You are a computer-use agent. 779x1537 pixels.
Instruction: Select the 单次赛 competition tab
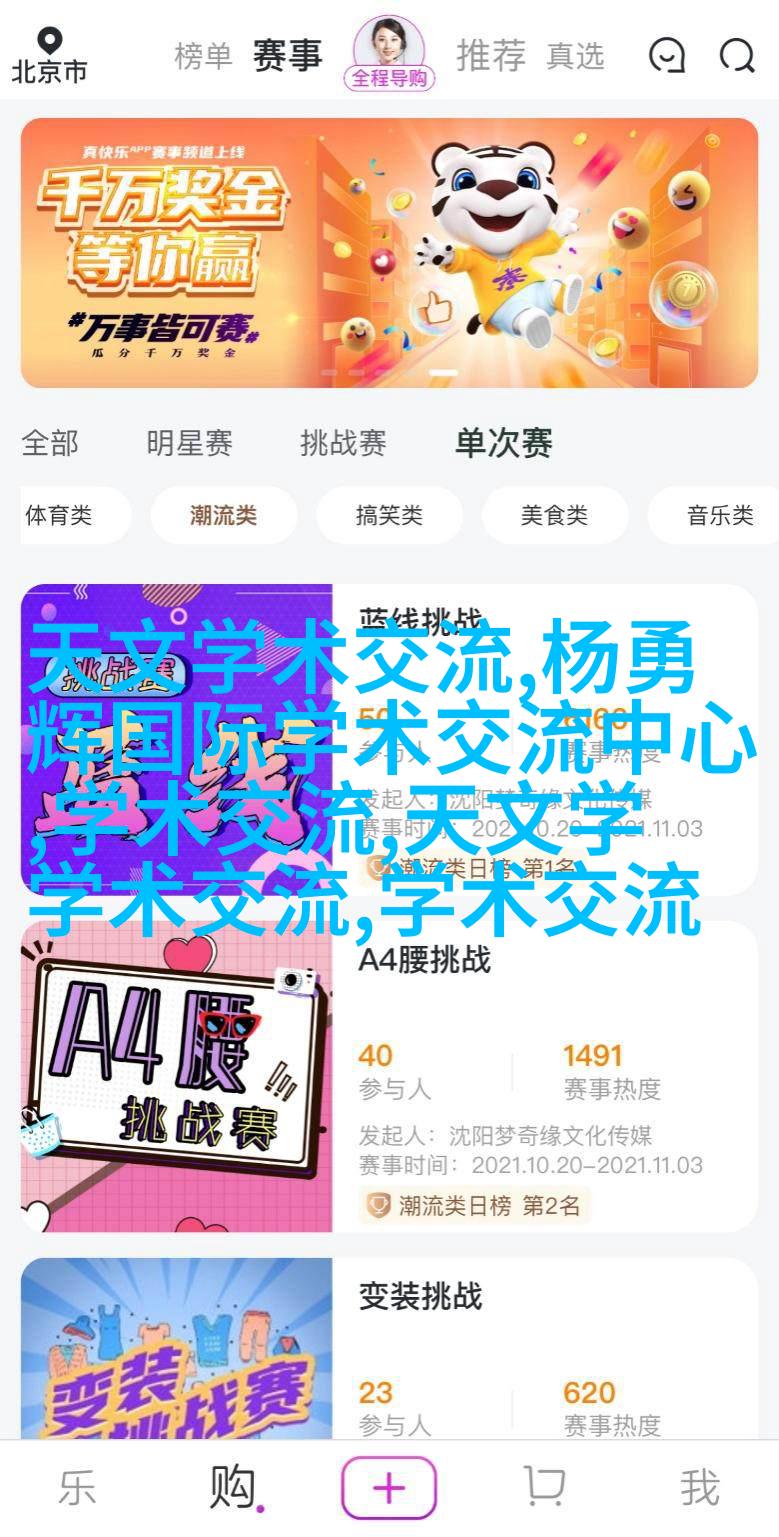click(503, 443)
